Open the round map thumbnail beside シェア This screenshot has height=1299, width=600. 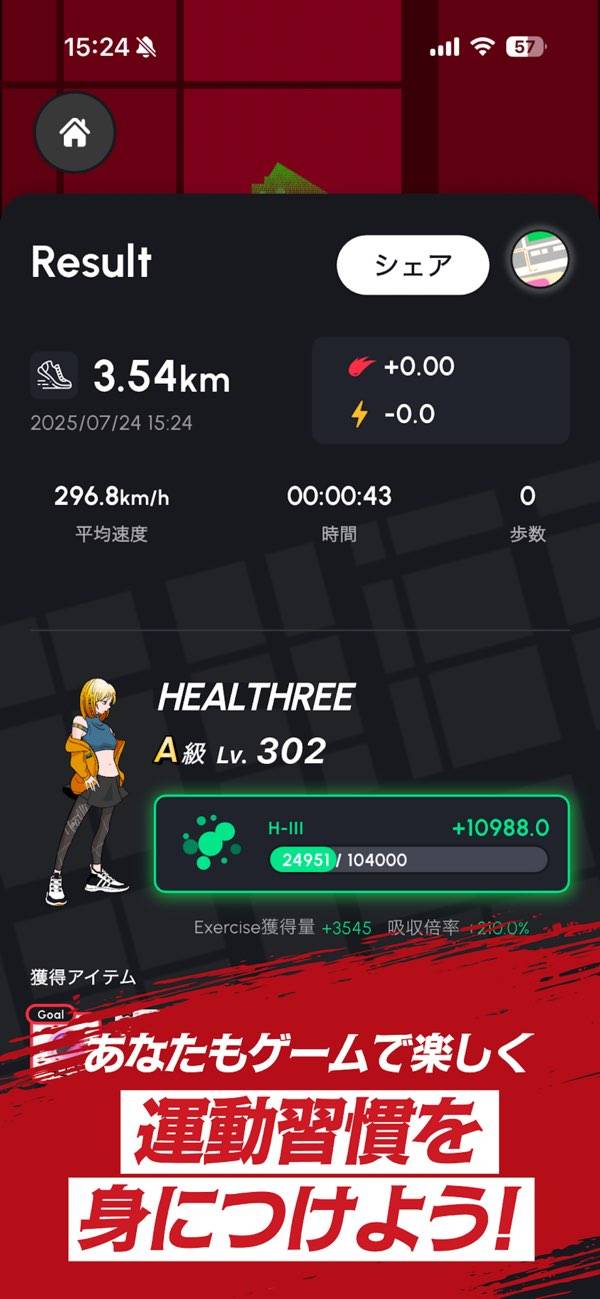click(x=540, y=264)
